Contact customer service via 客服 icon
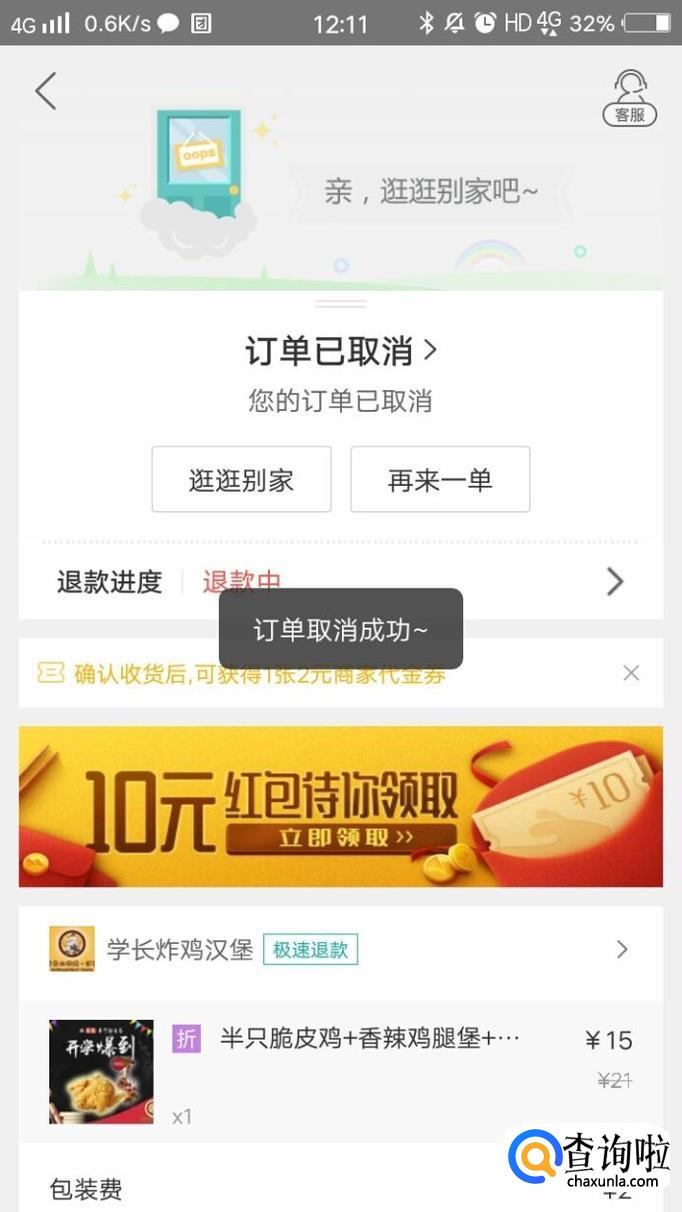The width and height of the screenshot is (682, 1212). (629, 98)
